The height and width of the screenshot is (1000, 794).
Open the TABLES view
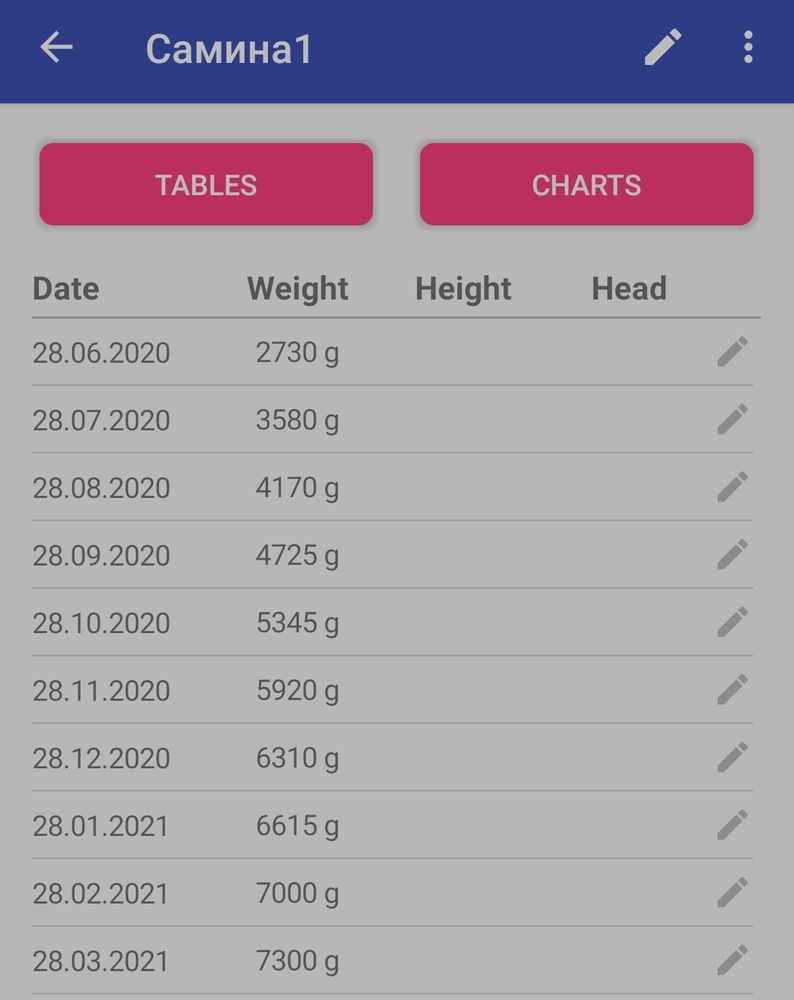tap(206, 185)
